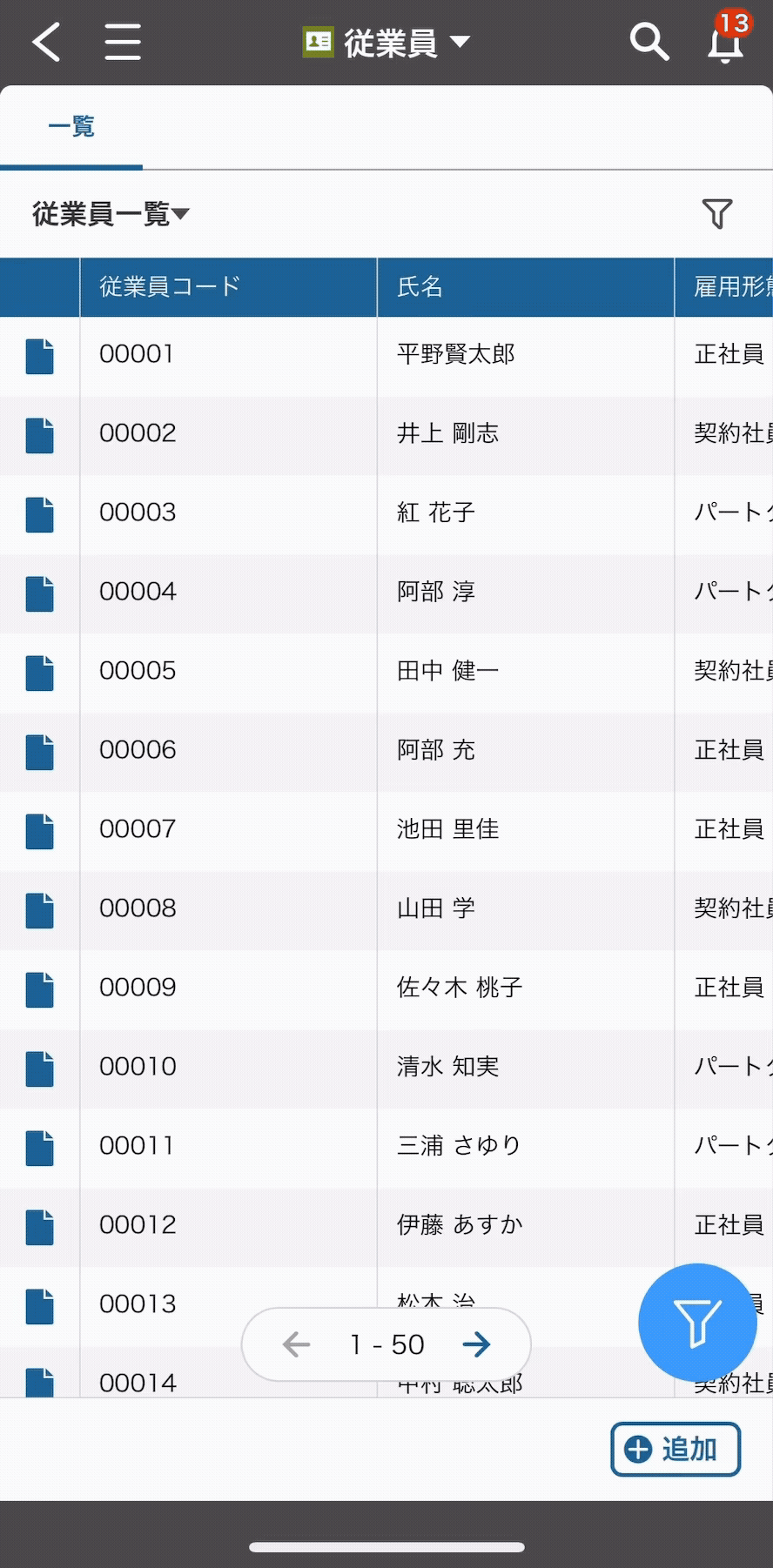773x1568 pixels.
Task: Add a new employee with 追加
Action: 676,1449
